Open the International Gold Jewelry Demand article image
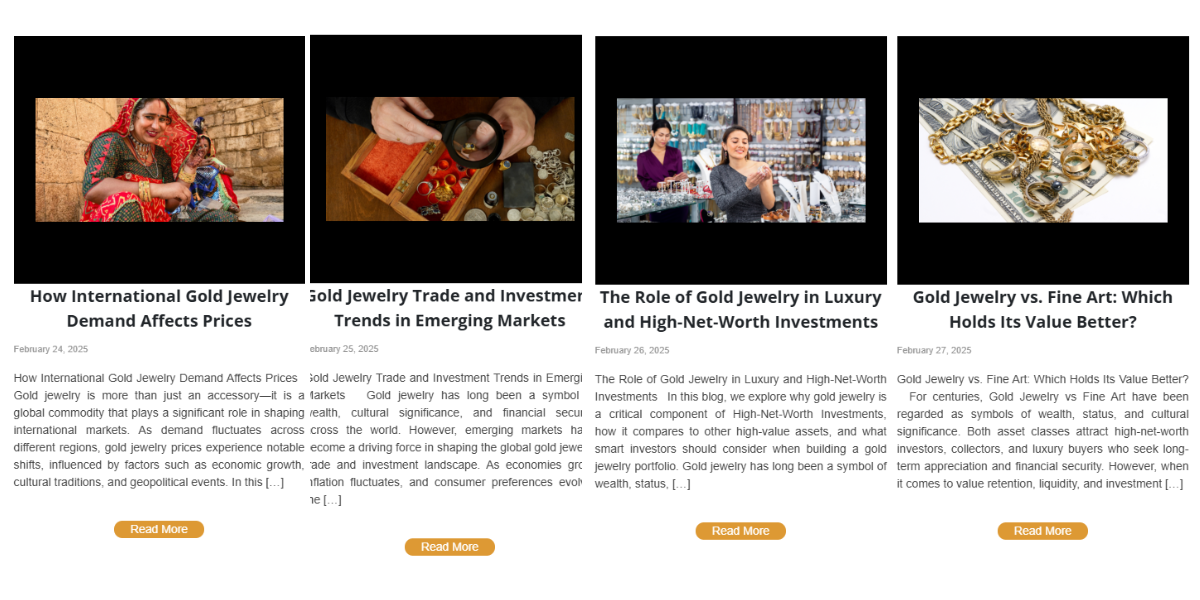 [159, 160]
